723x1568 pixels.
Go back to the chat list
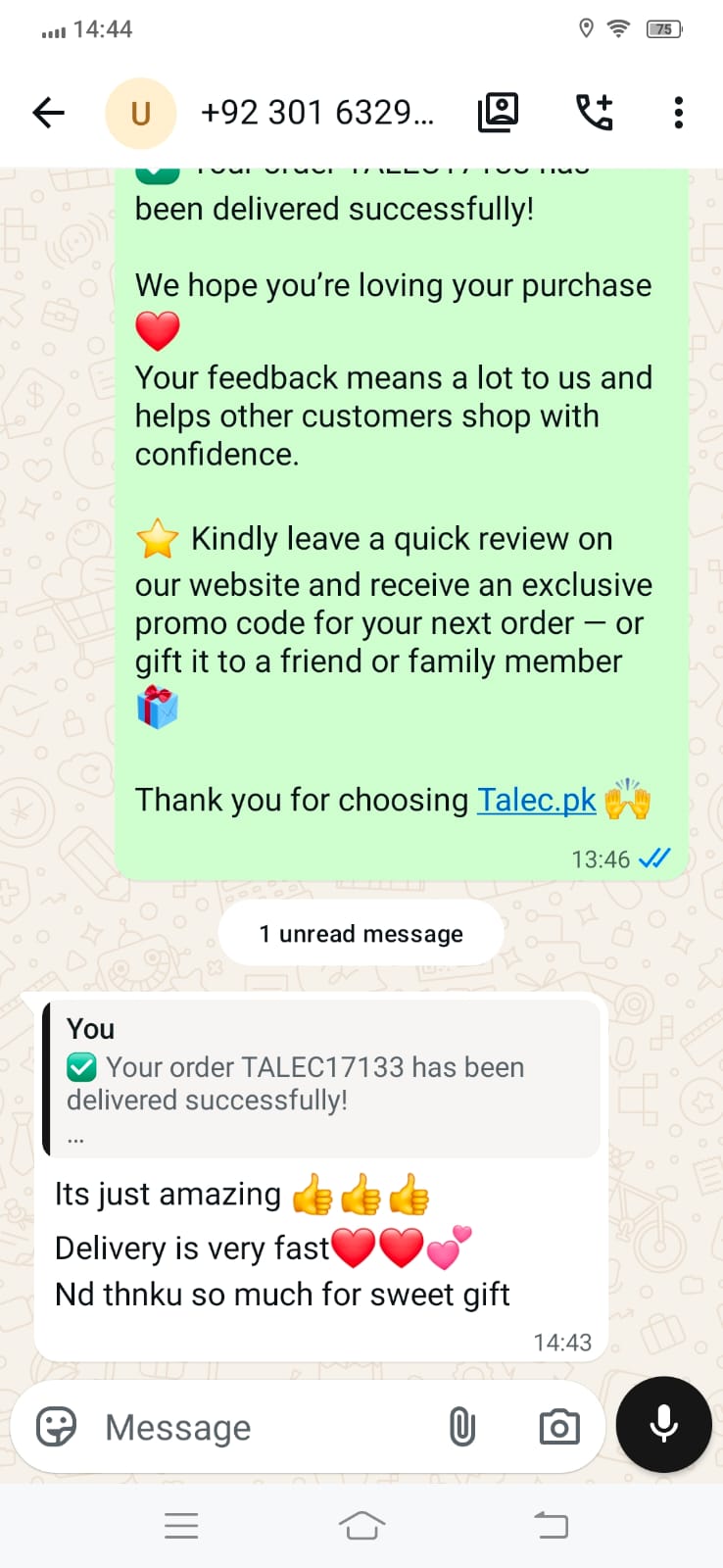coord(48,113)
